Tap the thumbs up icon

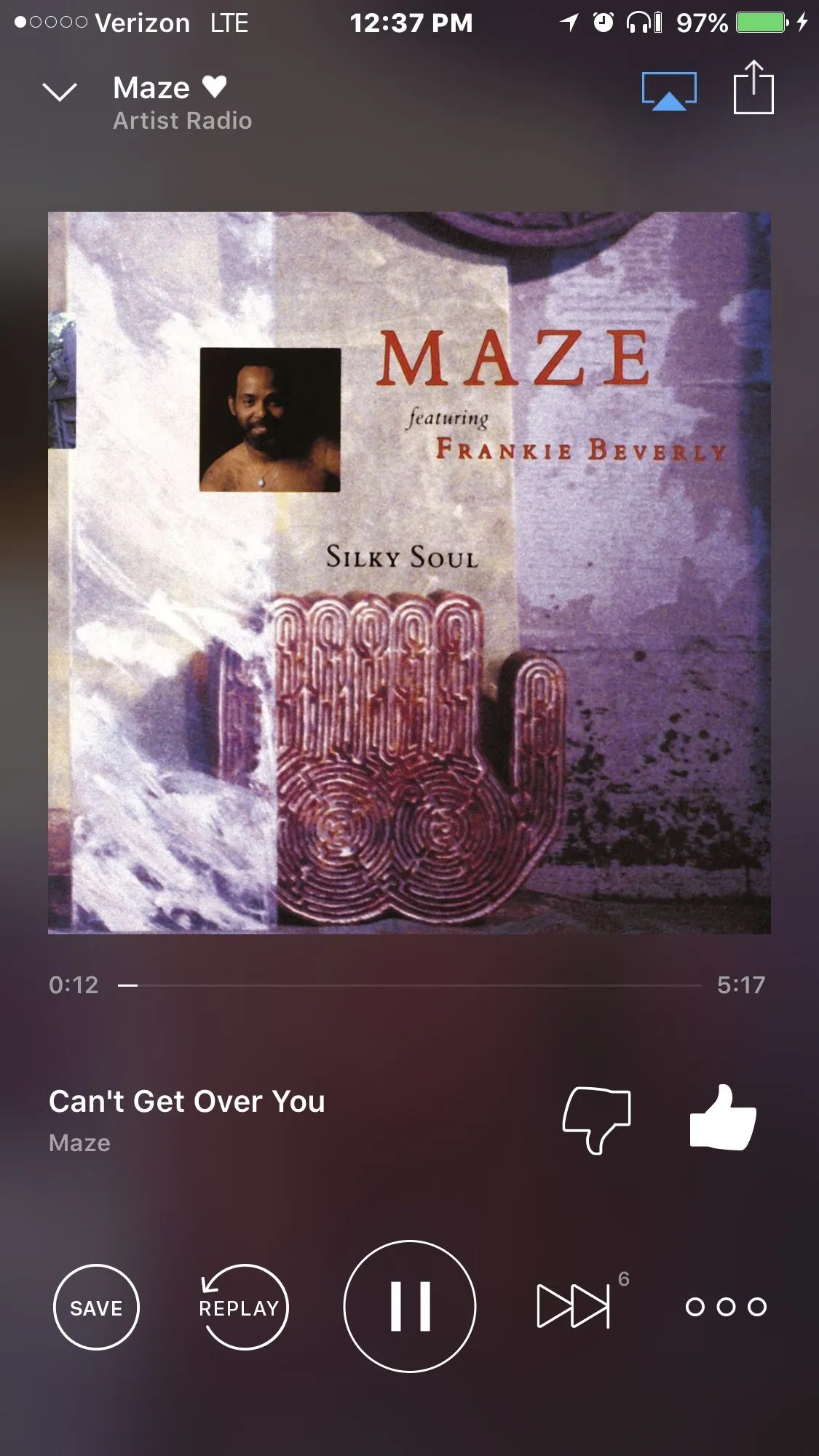[722, 1118]
